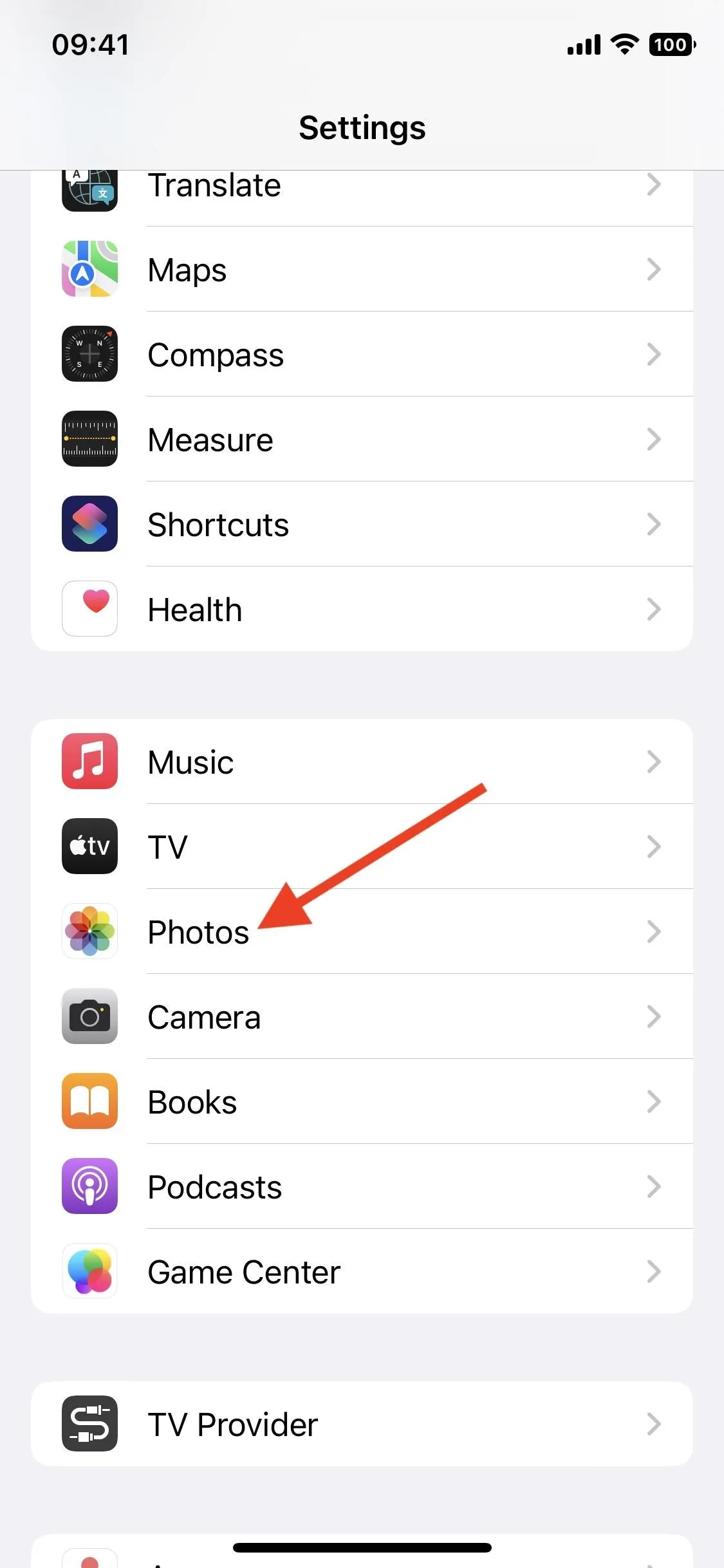Go to Compass settings
The width and height of the screenshot is (724, 1568).
pos(362,354)
